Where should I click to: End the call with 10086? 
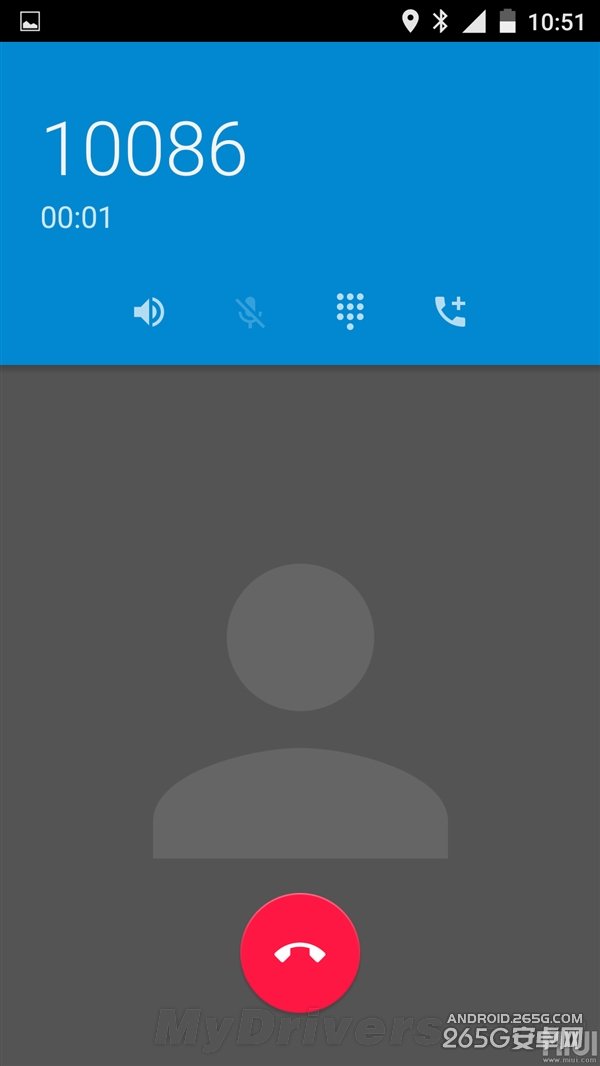coord(300,953)
